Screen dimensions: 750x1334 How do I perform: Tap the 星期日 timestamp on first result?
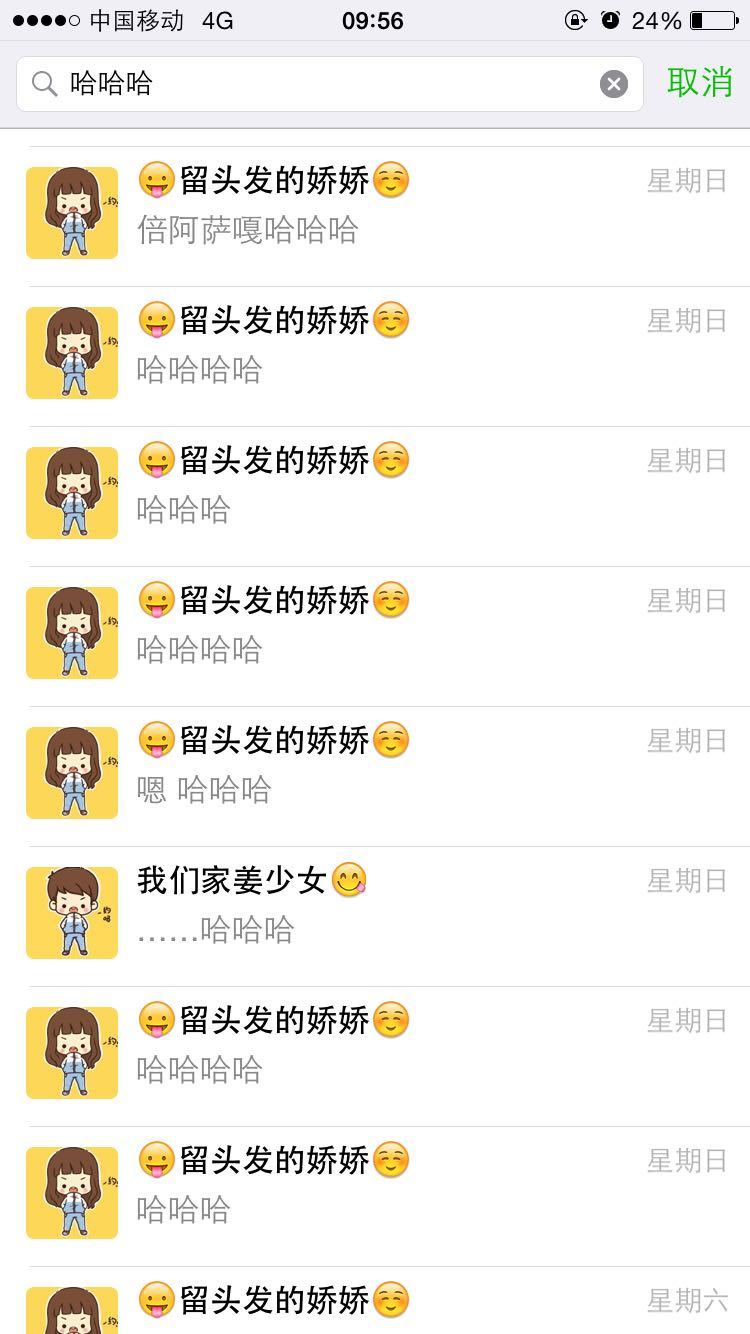coord(687,180)
